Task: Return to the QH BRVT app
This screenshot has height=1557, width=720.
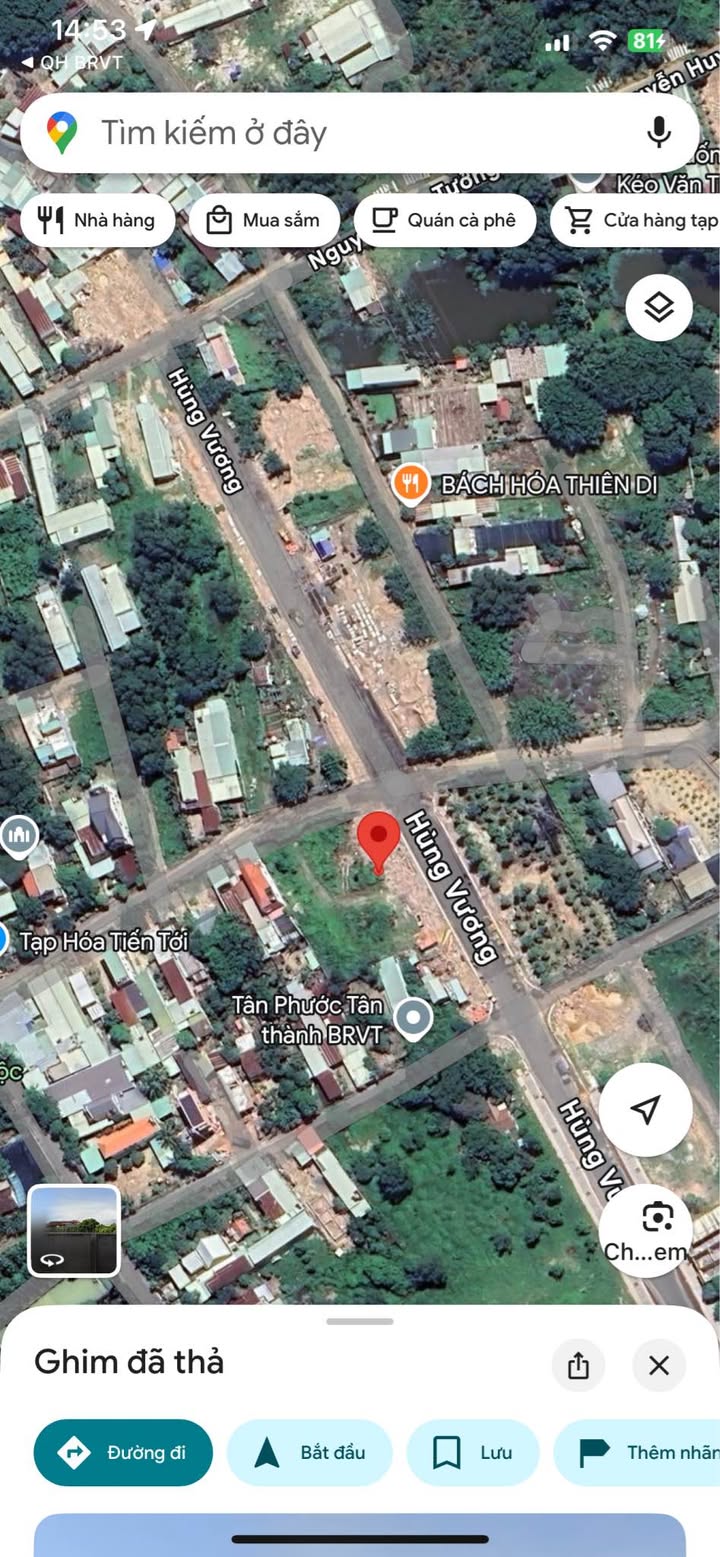Action: pos(72,62)
